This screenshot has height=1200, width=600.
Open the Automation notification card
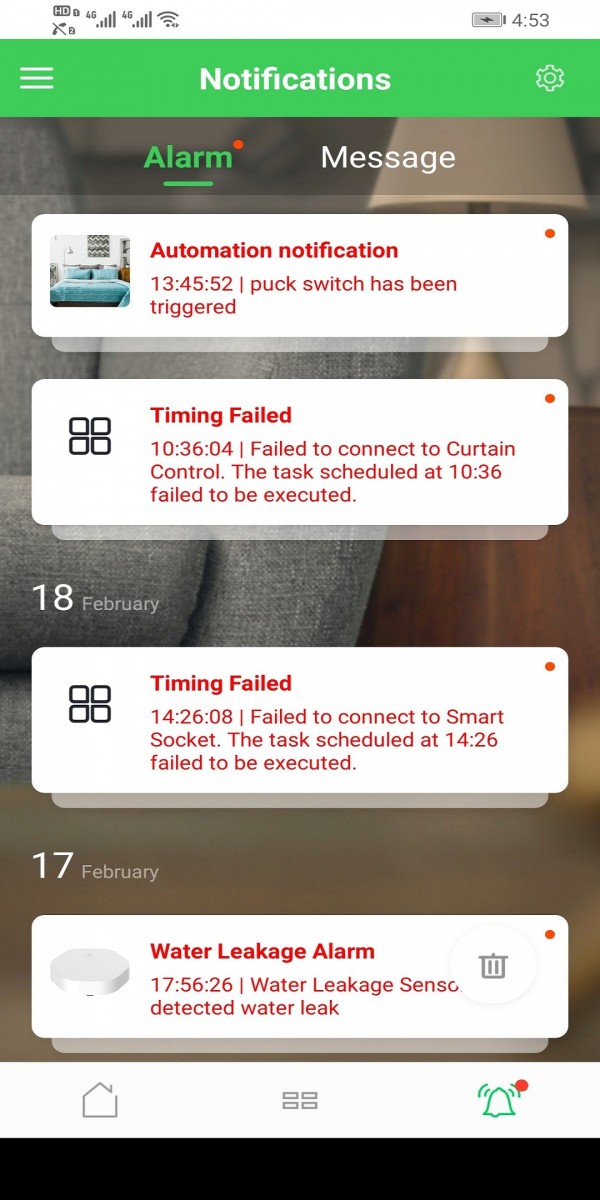[x=300, y=275]
